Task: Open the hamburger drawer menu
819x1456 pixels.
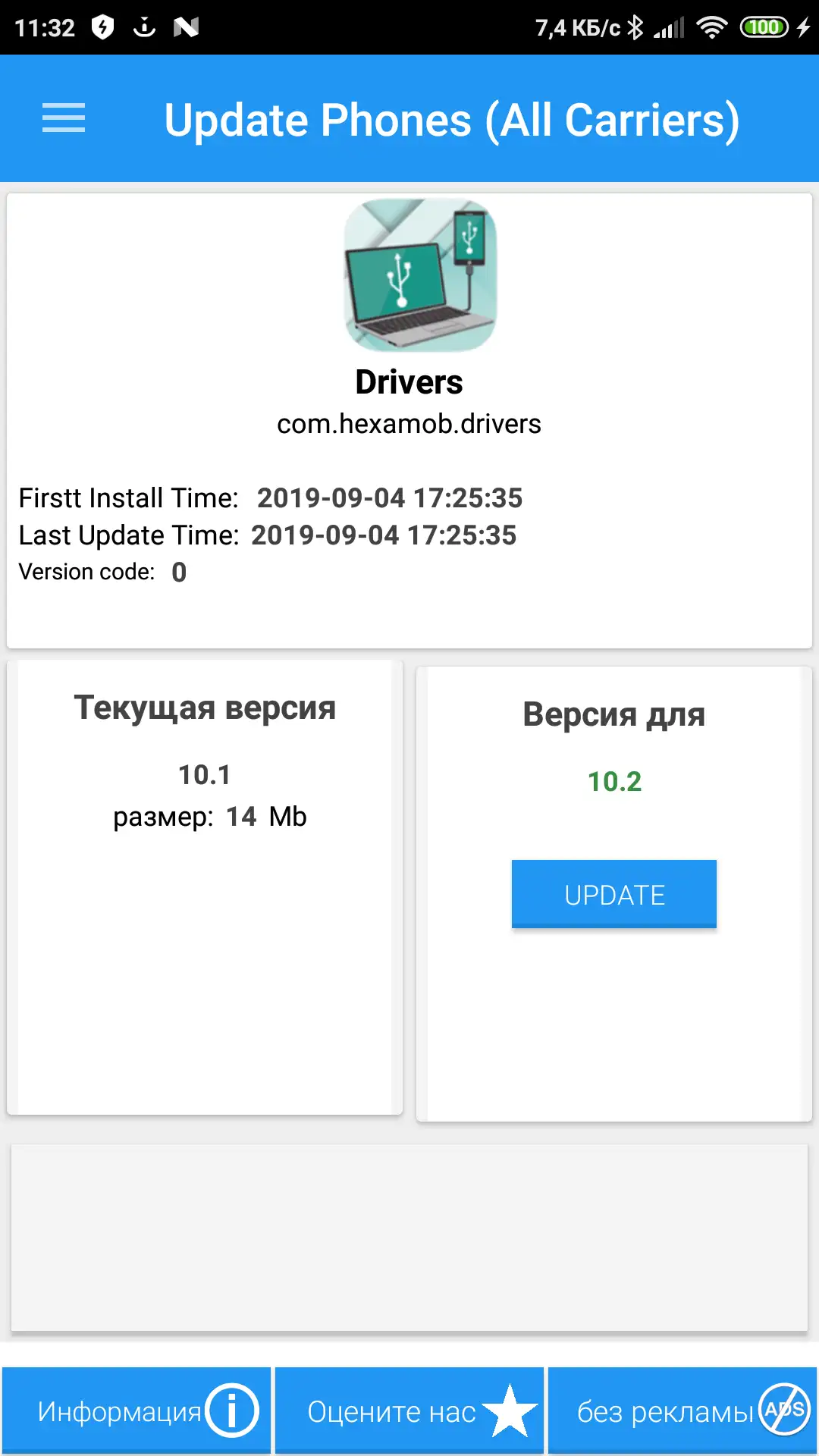Action: coord(64,118)
